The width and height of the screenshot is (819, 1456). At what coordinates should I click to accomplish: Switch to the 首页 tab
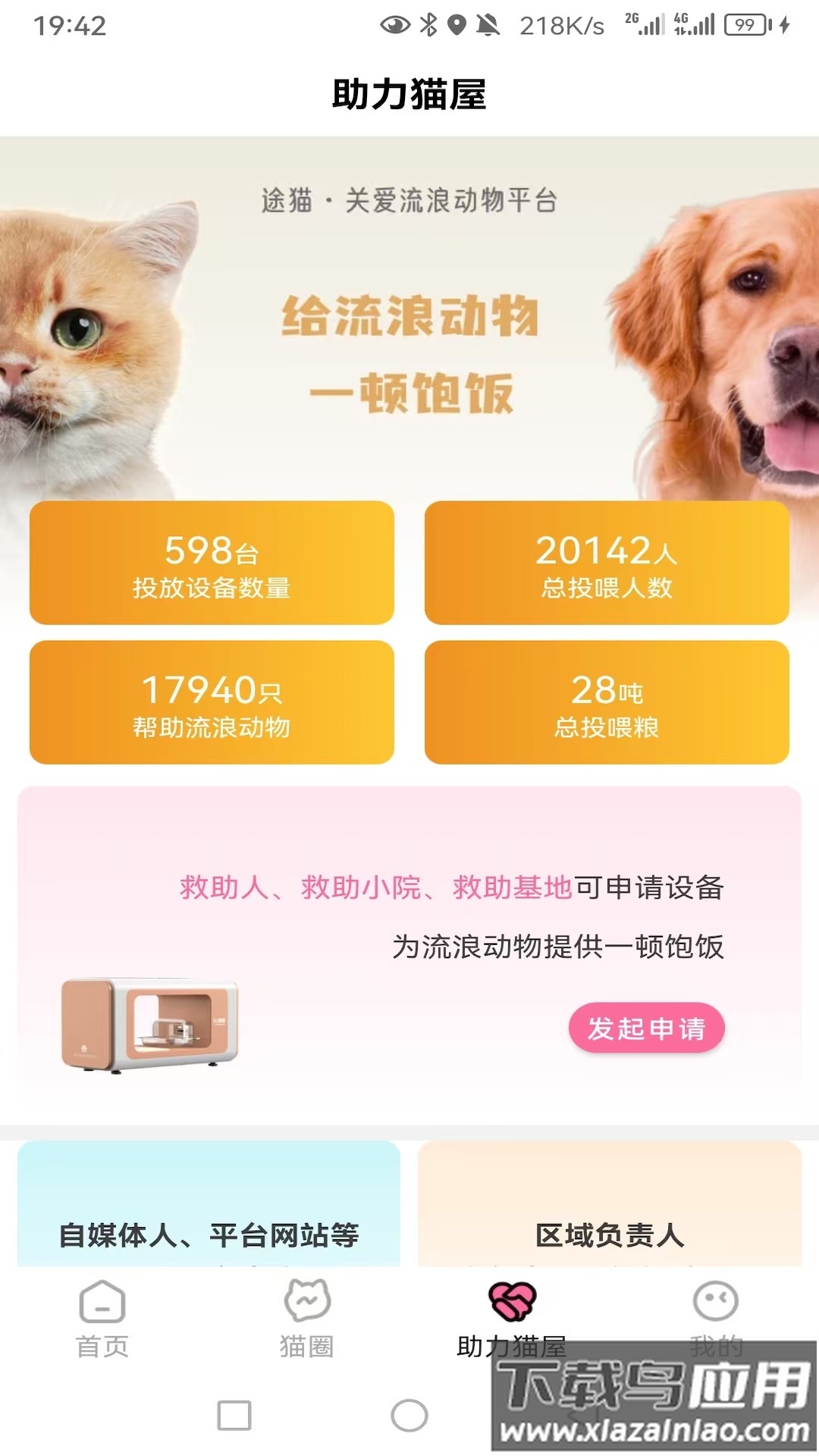point(102,1319)
